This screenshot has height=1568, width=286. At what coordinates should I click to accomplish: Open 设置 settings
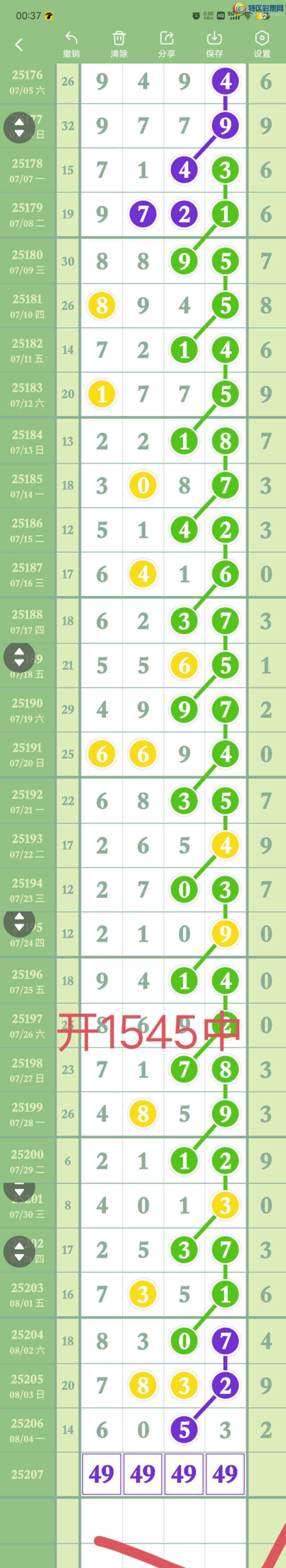[262, 44]
